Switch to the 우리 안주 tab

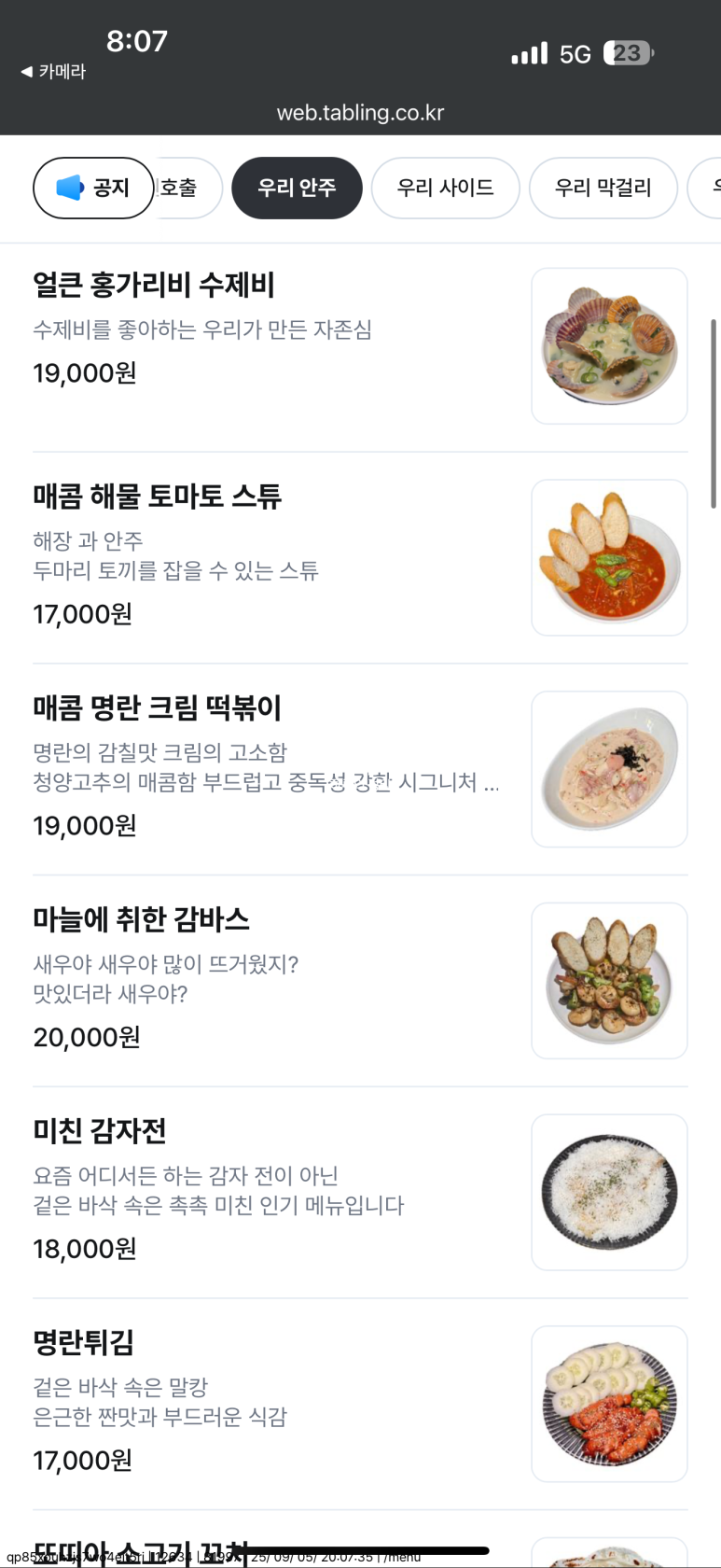pyautogui.click(x=297, y=188)
